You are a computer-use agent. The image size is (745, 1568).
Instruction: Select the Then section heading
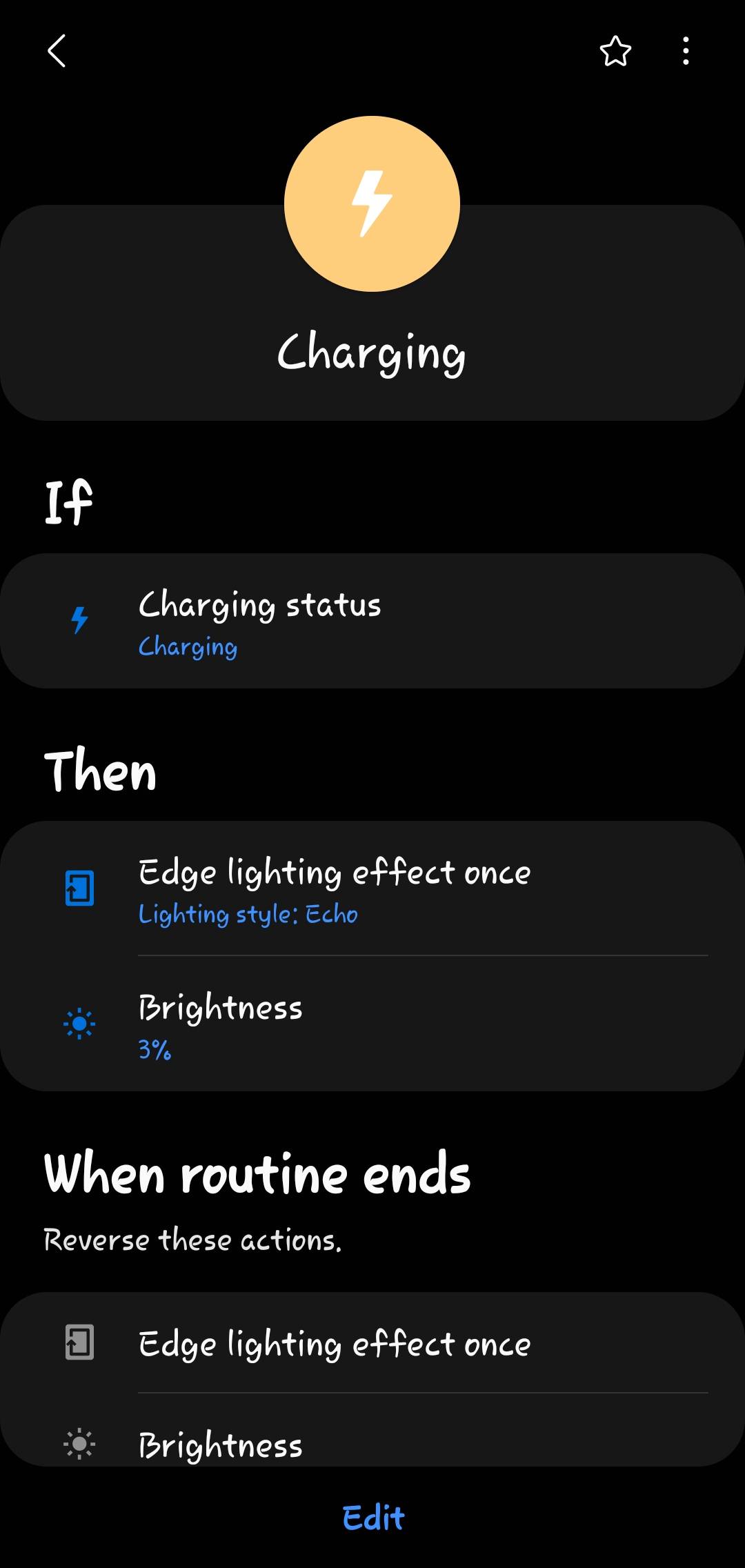101,771
